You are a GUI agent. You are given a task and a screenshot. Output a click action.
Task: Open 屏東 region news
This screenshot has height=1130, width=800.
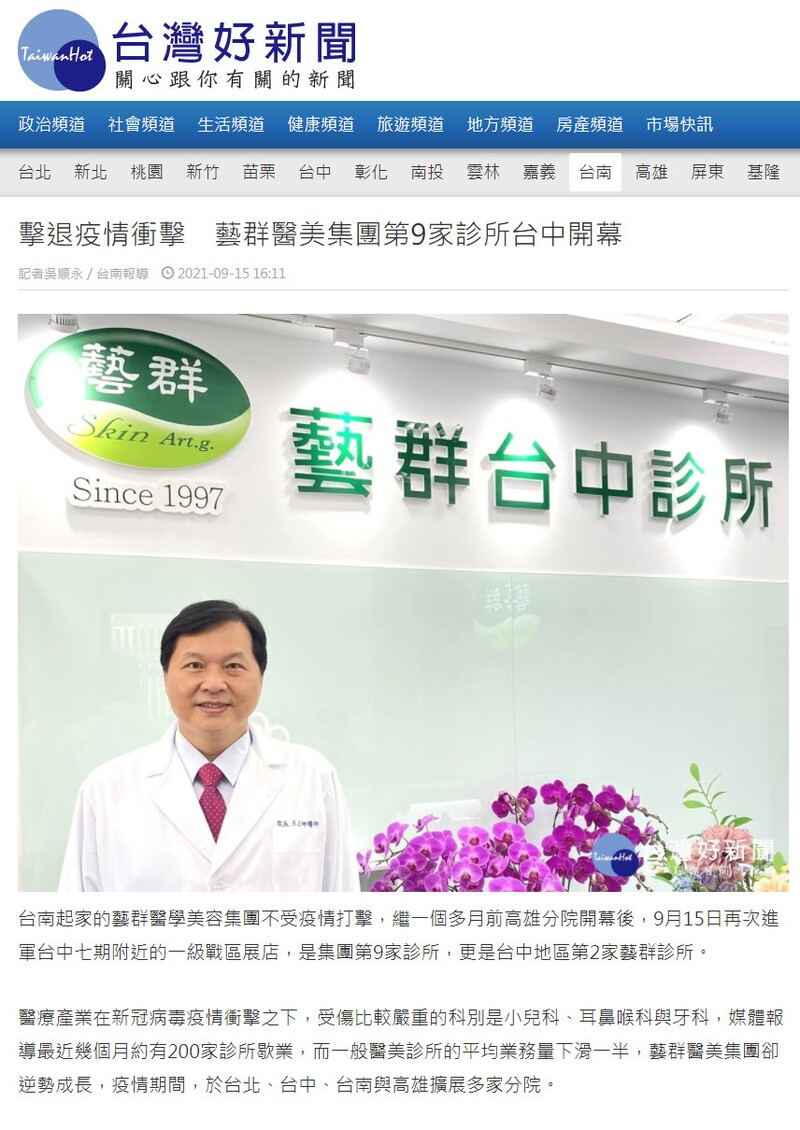(707, 172)
